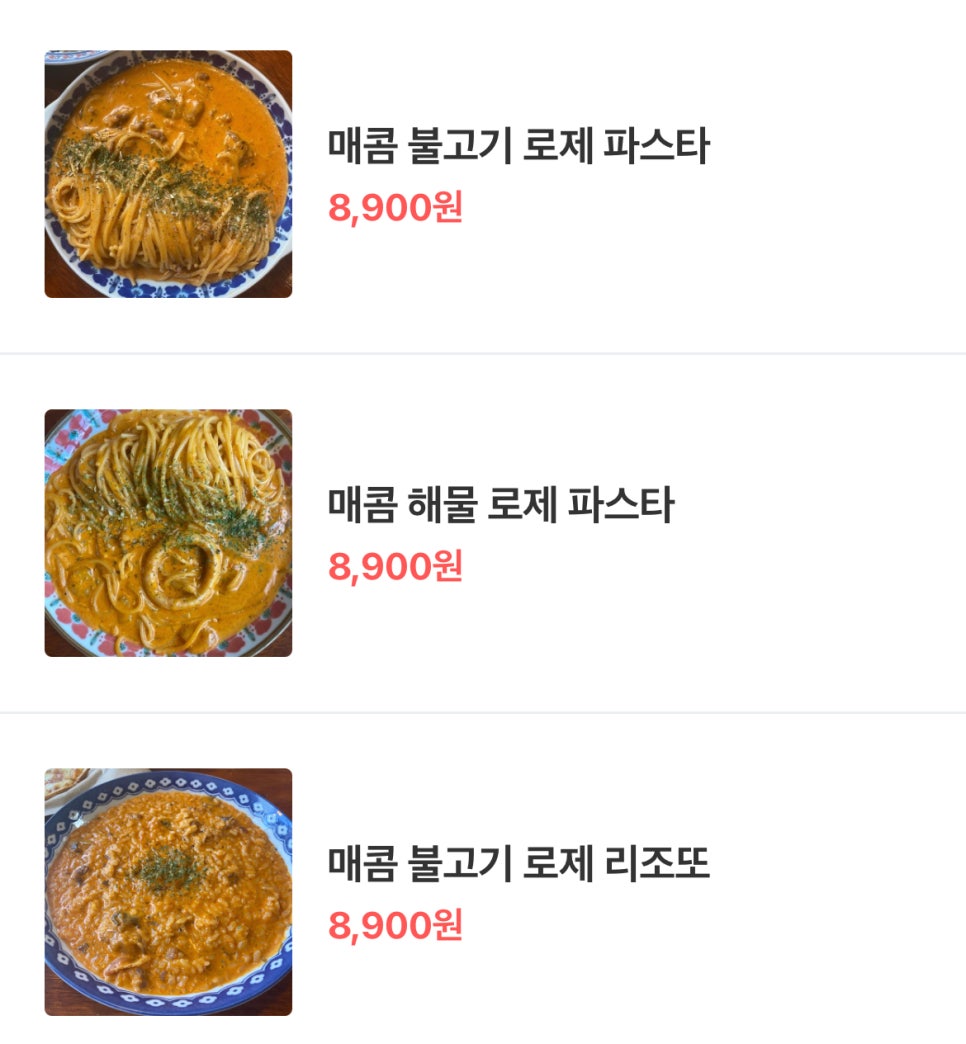
Task: Select the 매콤 해물 로제 파스타 item
Action: [x=500, y=506]
